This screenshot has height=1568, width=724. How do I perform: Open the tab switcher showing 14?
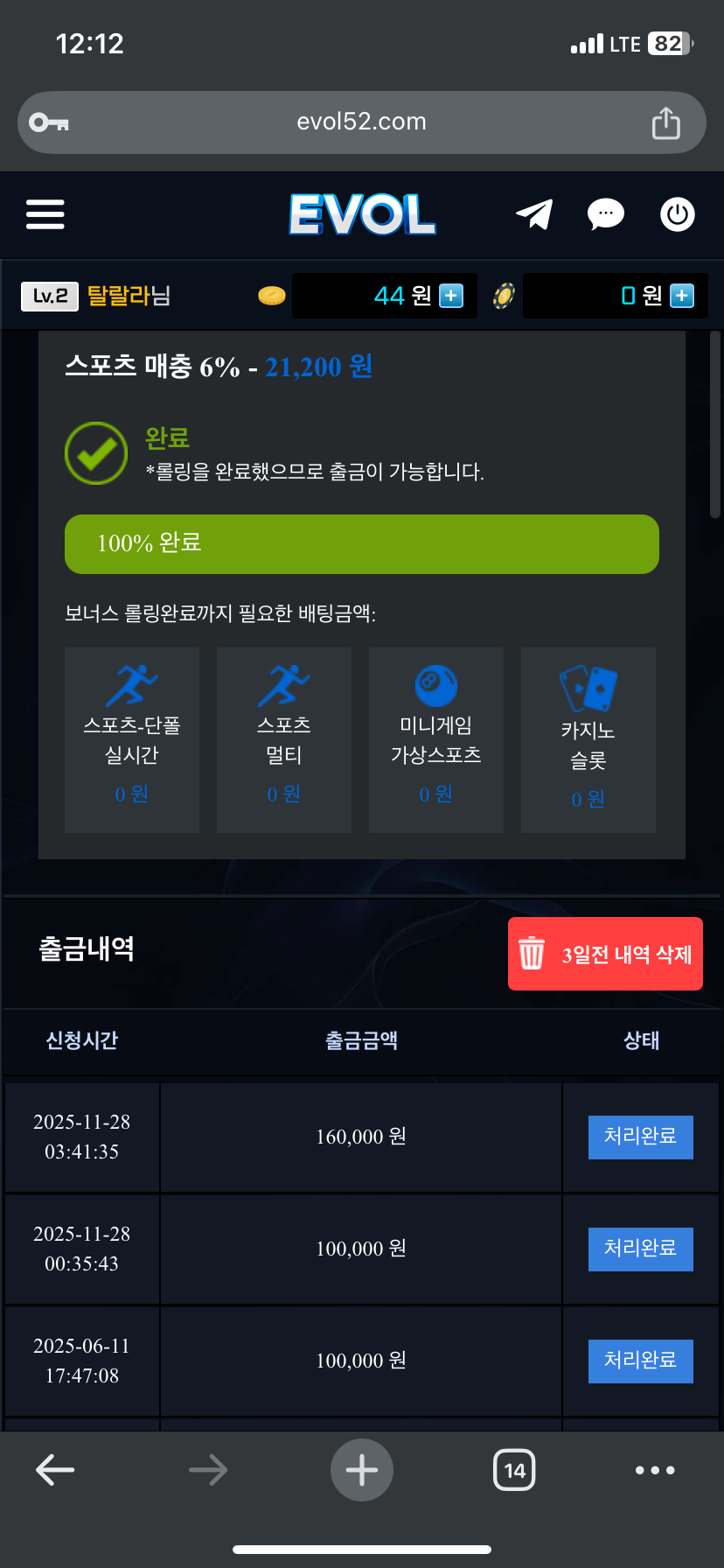point(514,1470)
